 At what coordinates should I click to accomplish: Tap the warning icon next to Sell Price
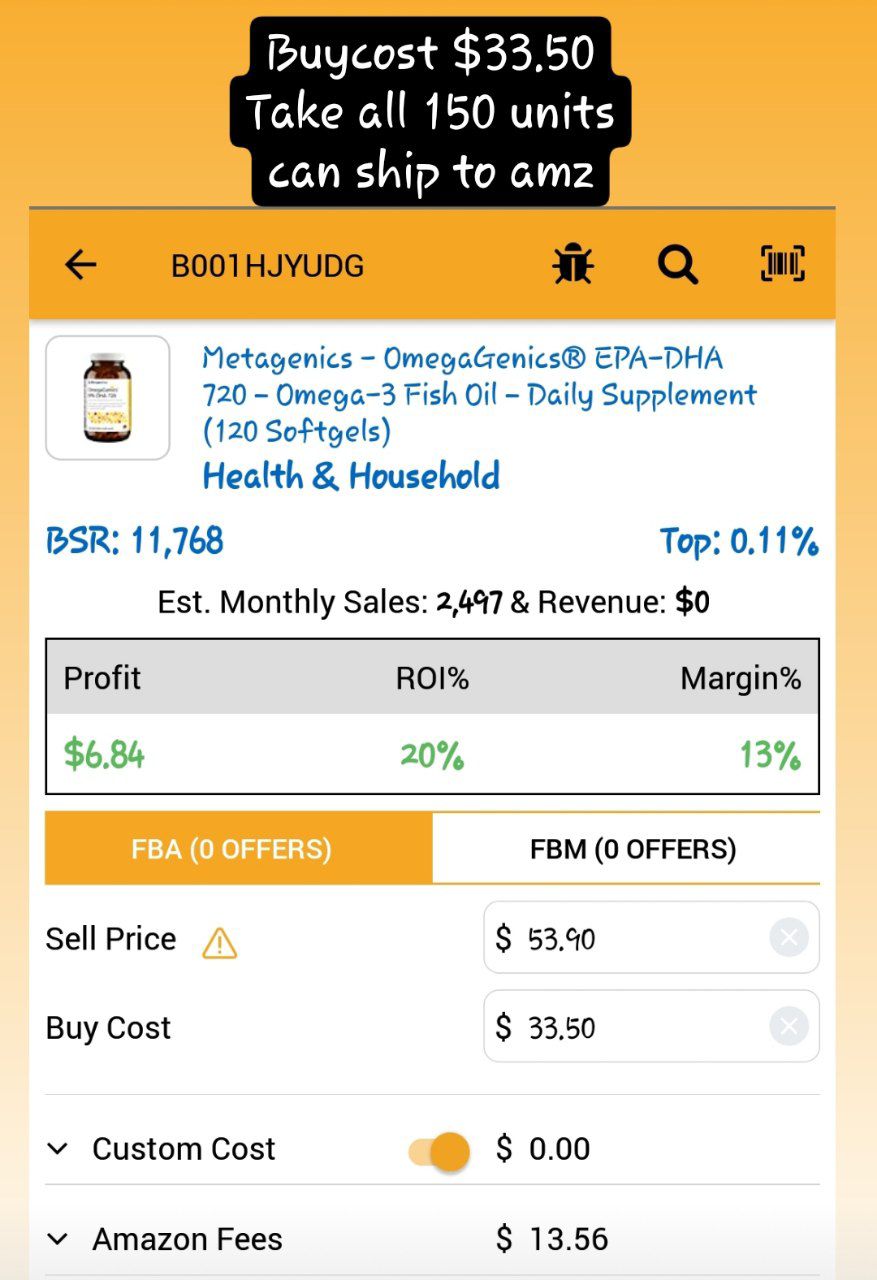pyautogui.click(x=220, y=942)
